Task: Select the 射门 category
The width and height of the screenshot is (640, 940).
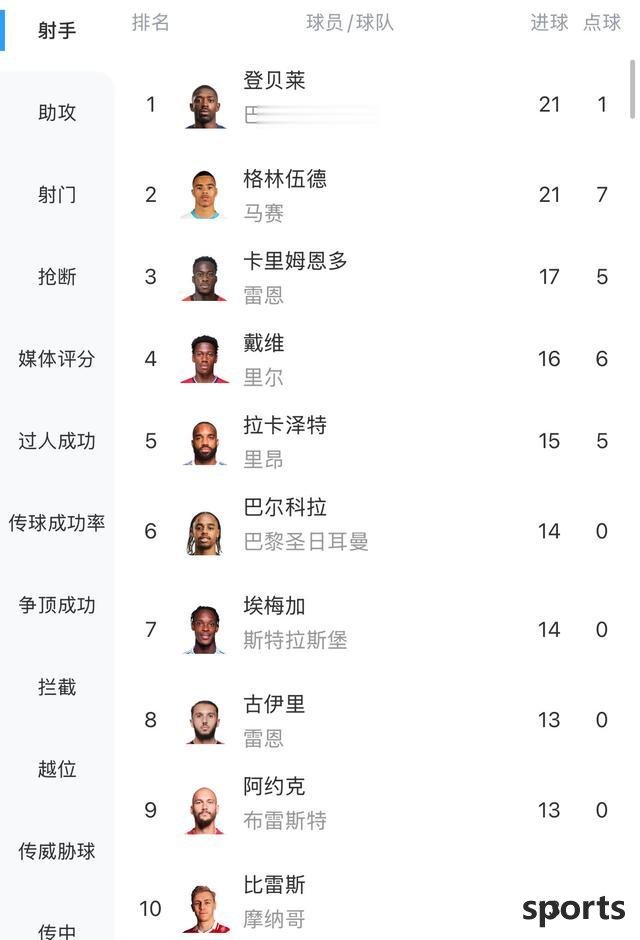Action: [57, 195]
